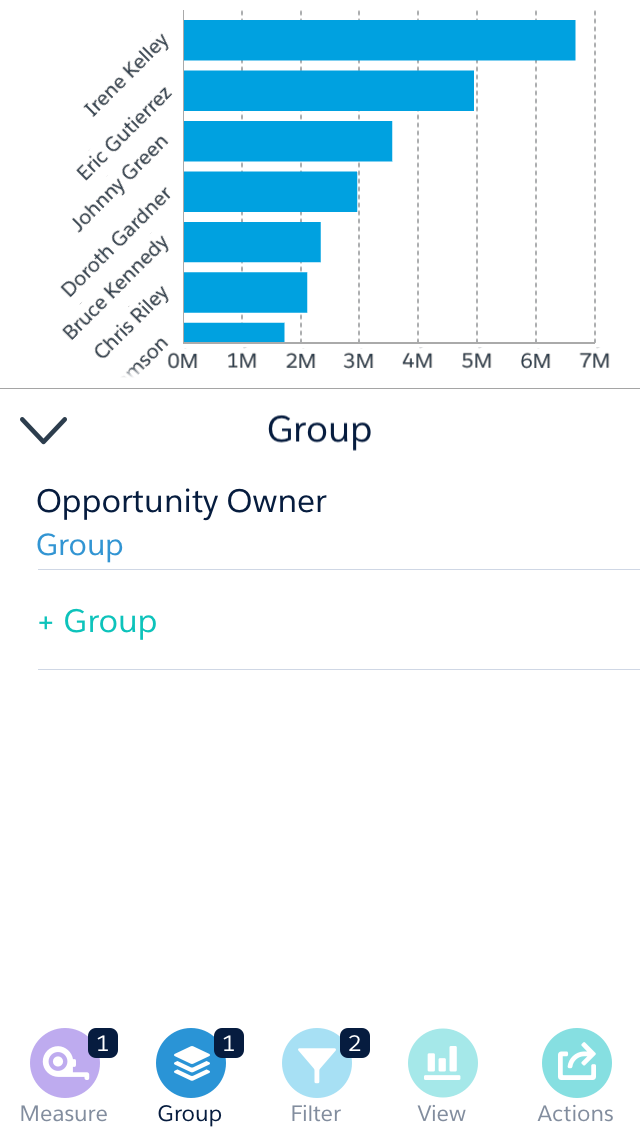Screen dimensions: 640x1136
Task: Add another group with + Group
Action: coord(97,622)
